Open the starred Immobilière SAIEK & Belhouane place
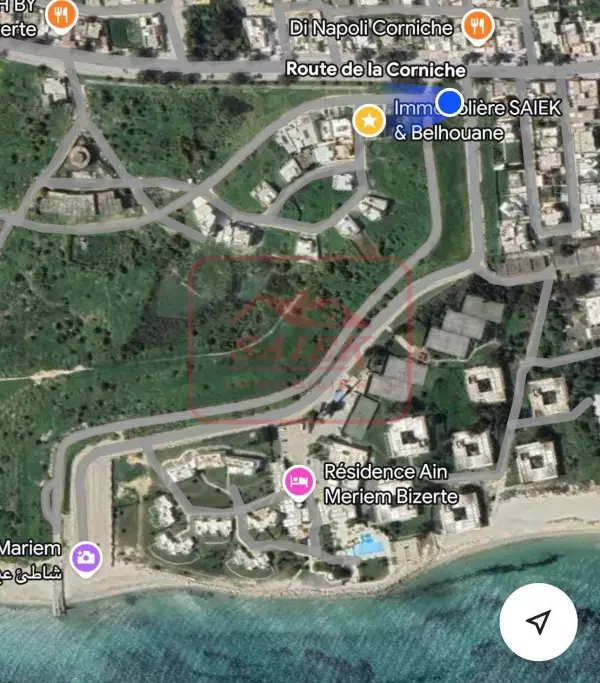 point(369,122)
